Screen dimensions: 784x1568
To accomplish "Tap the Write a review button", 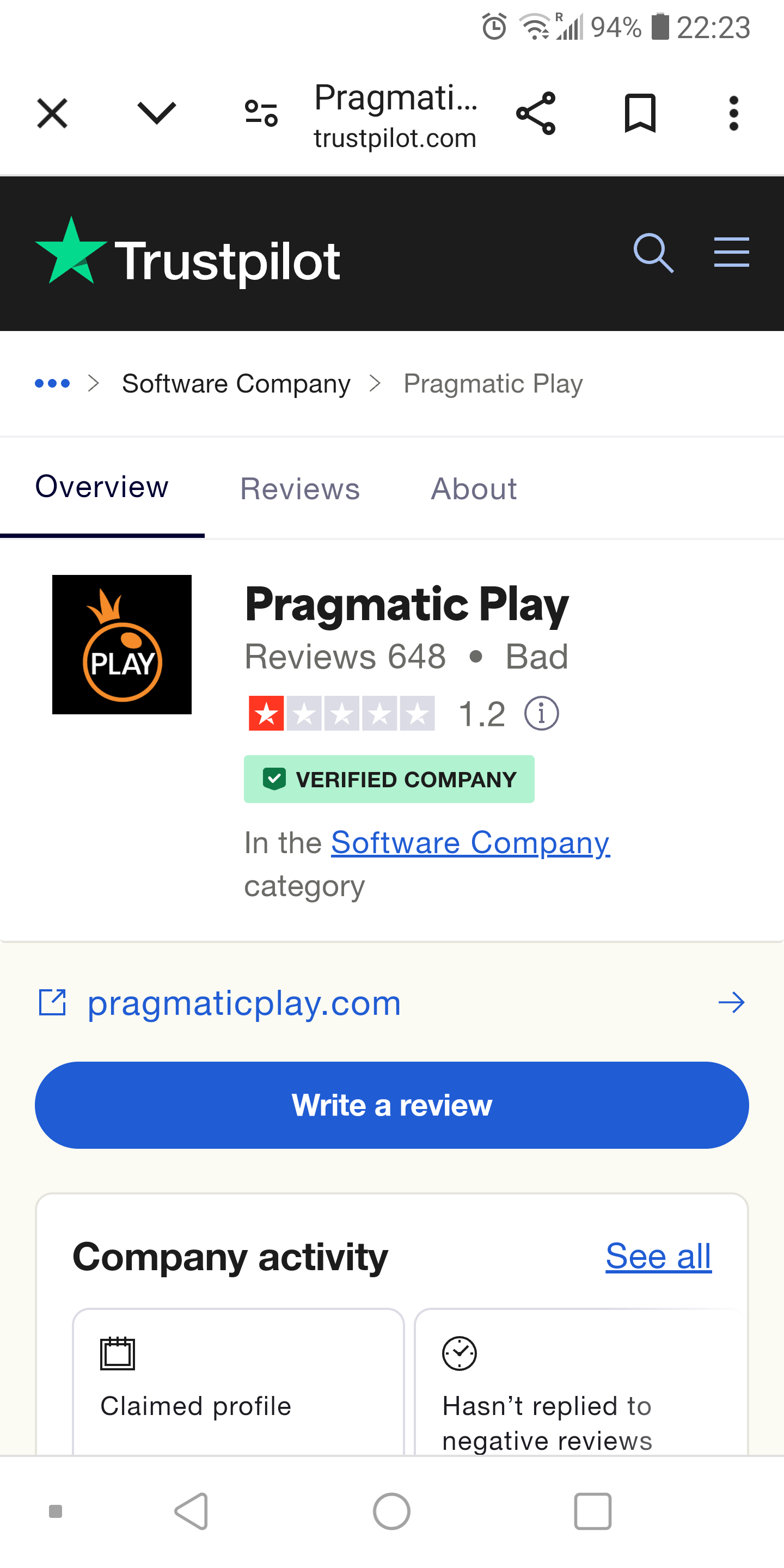I will coord(391,1105).
